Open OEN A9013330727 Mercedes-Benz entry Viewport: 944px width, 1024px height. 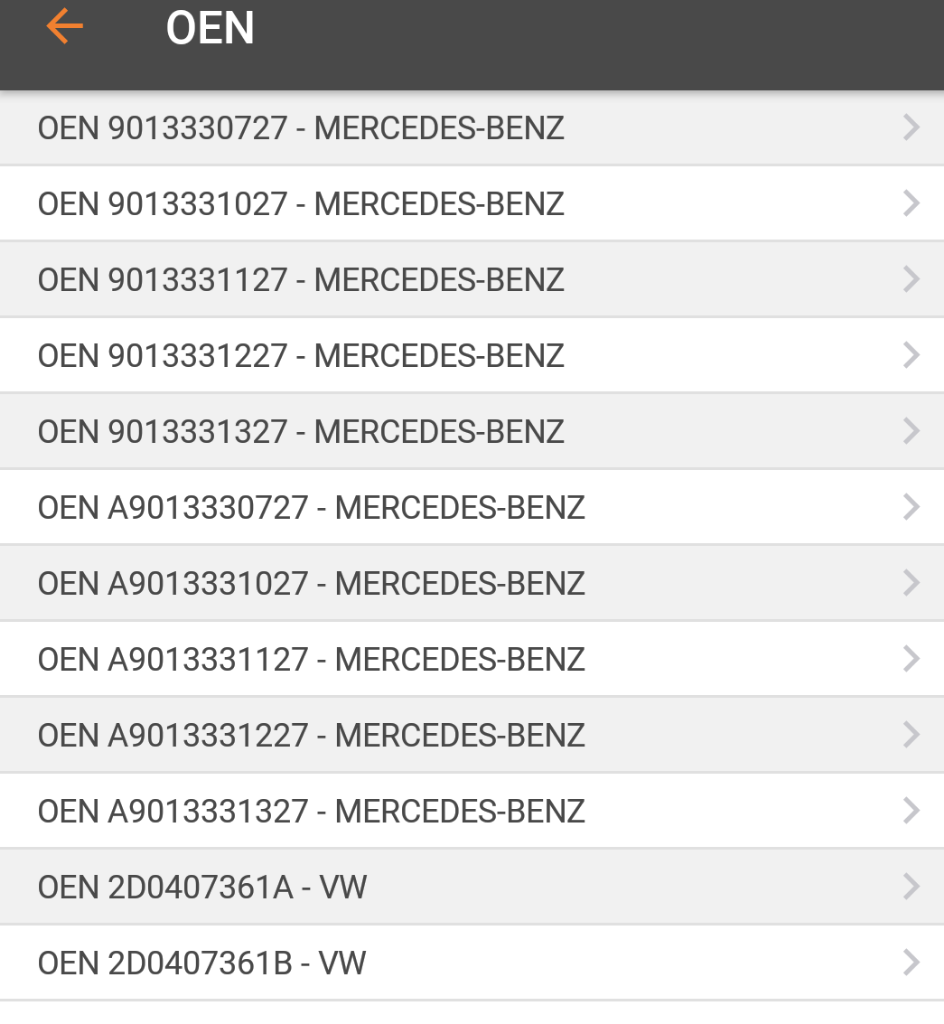coord(472,508)
